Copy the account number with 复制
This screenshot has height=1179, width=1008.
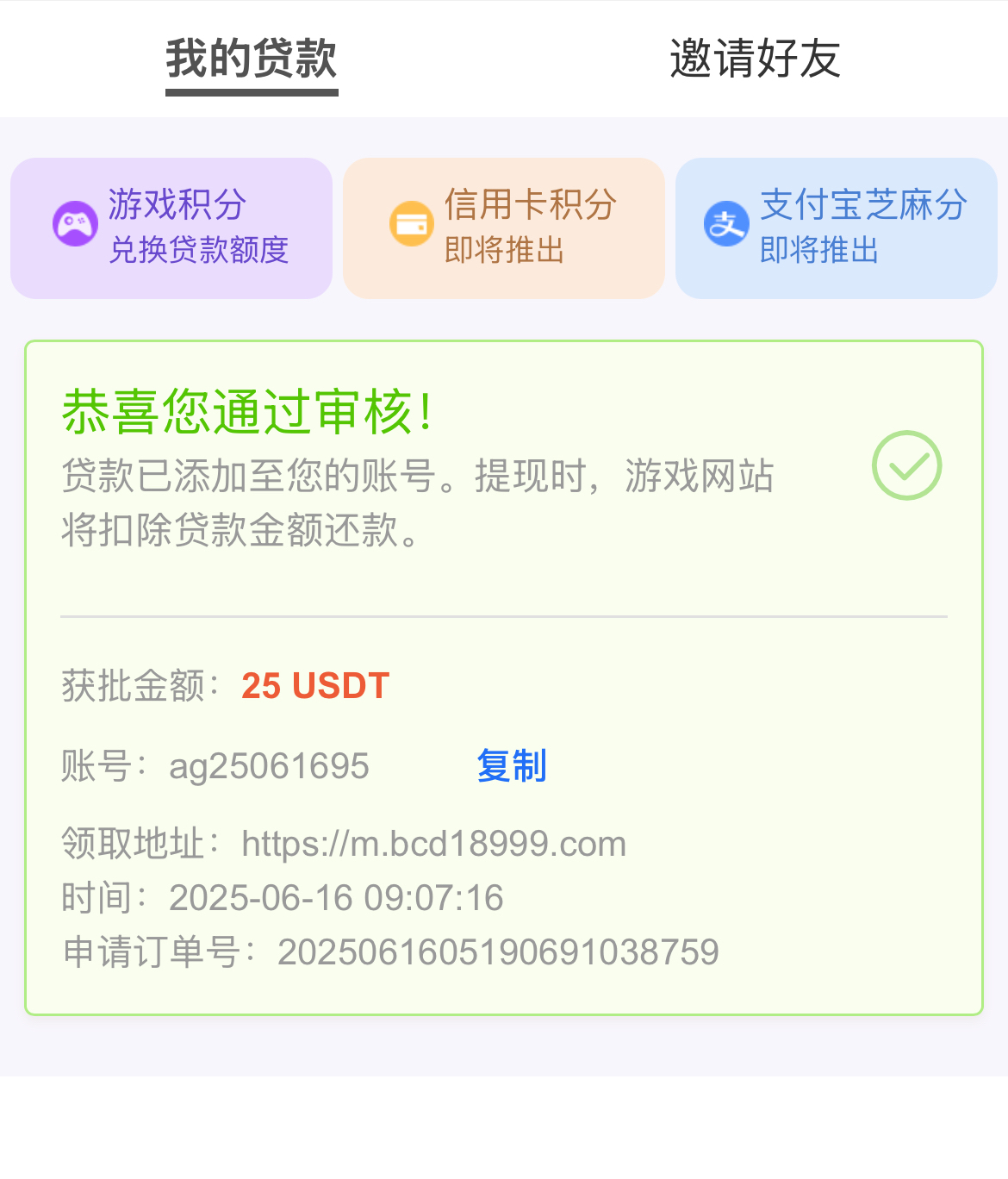click(x=512, y=765)
